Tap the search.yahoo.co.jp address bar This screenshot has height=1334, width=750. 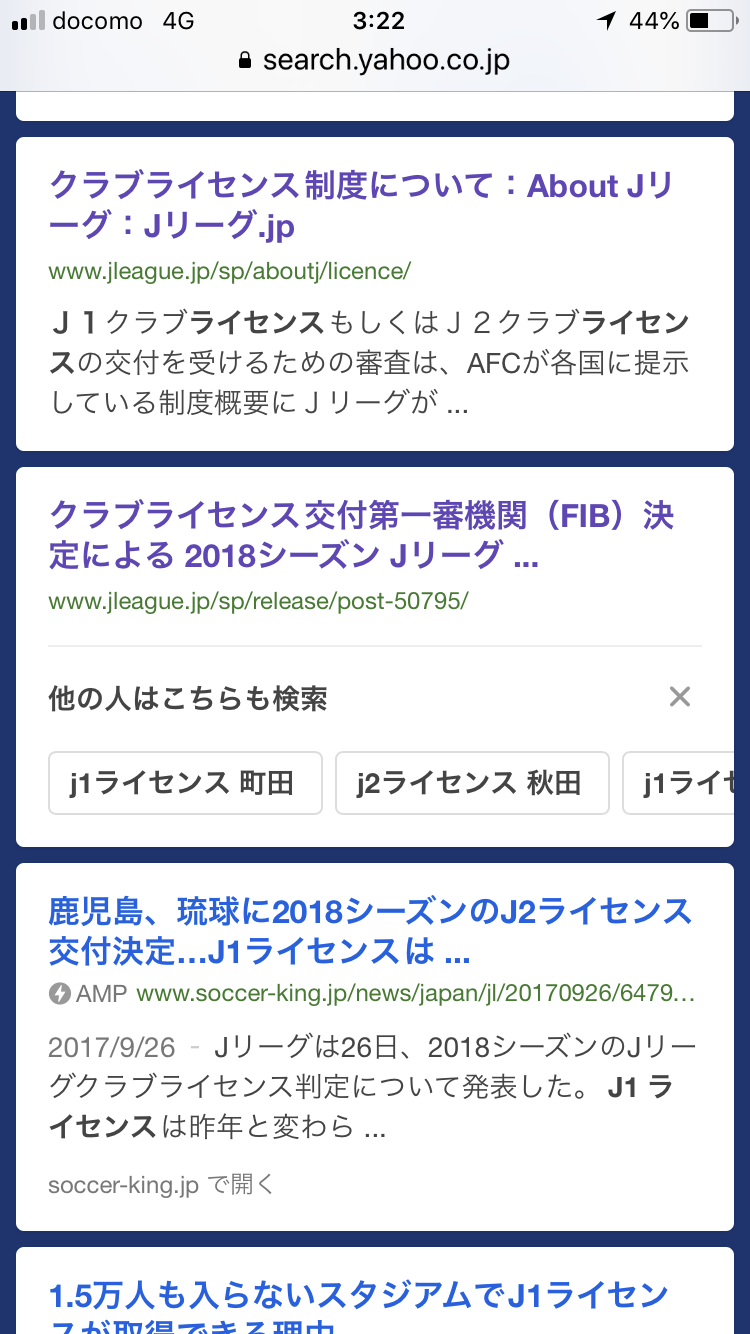tap(374, 60)
